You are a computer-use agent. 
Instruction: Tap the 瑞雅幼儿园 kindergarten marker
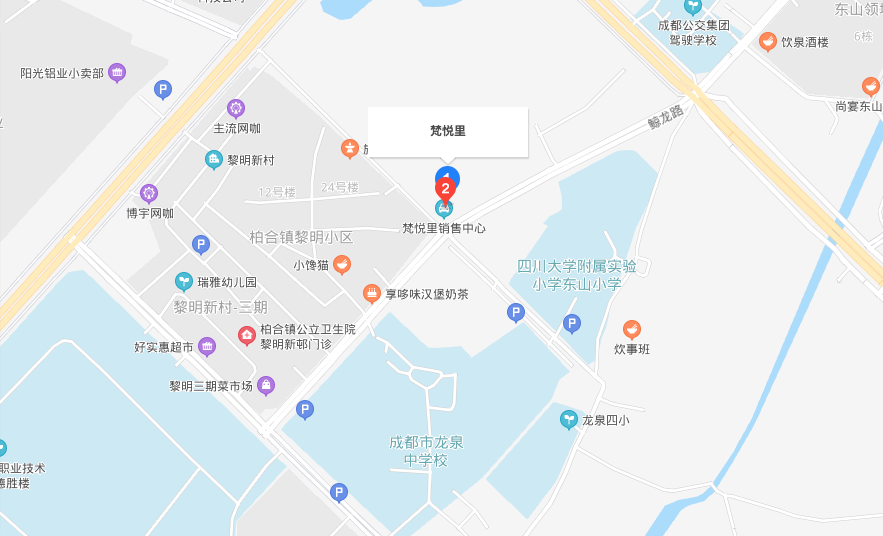coord(184,282)
